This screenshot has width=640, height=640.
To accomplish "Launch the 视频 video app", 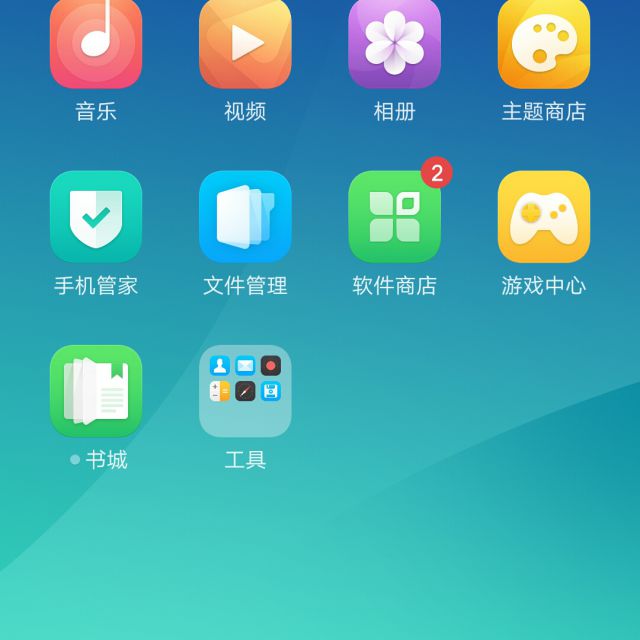I will tap(245, 45).
